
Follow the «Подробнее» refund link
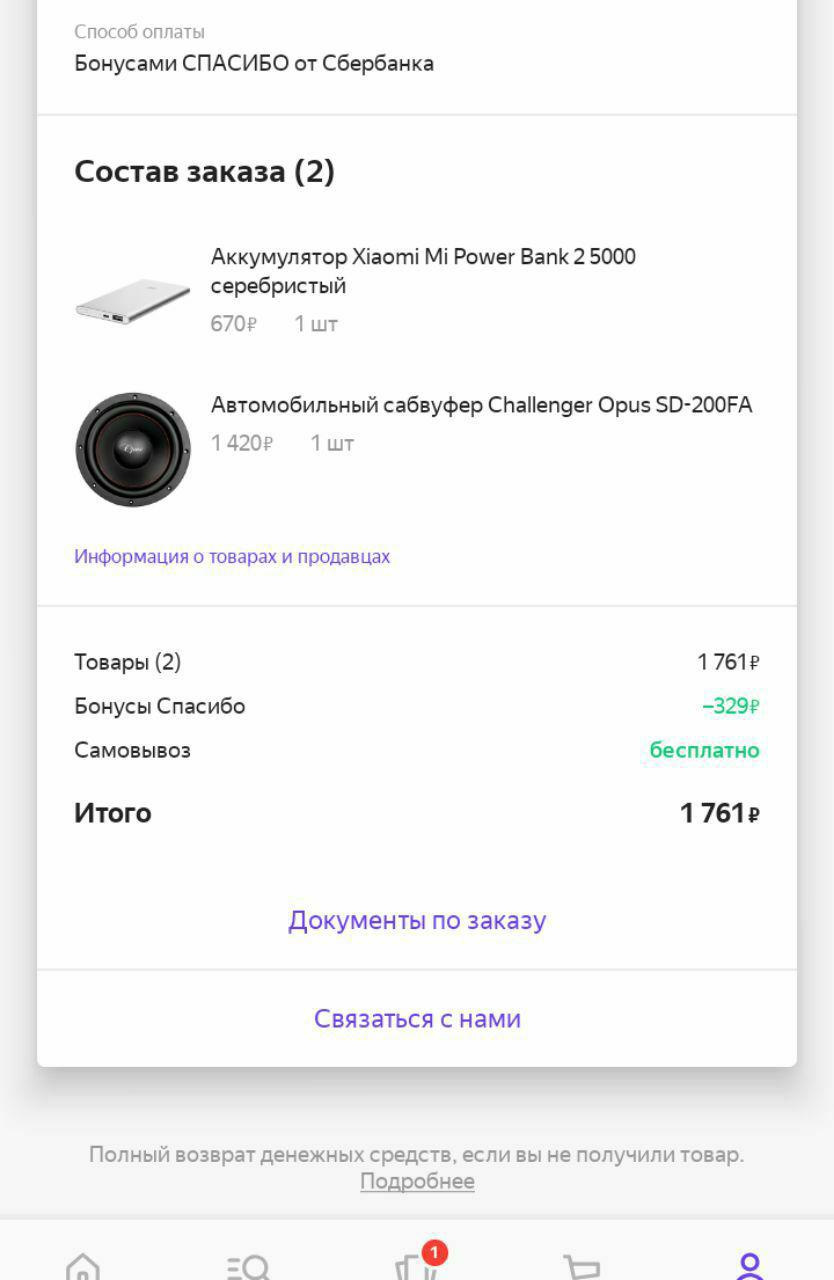pos(417,1182)
